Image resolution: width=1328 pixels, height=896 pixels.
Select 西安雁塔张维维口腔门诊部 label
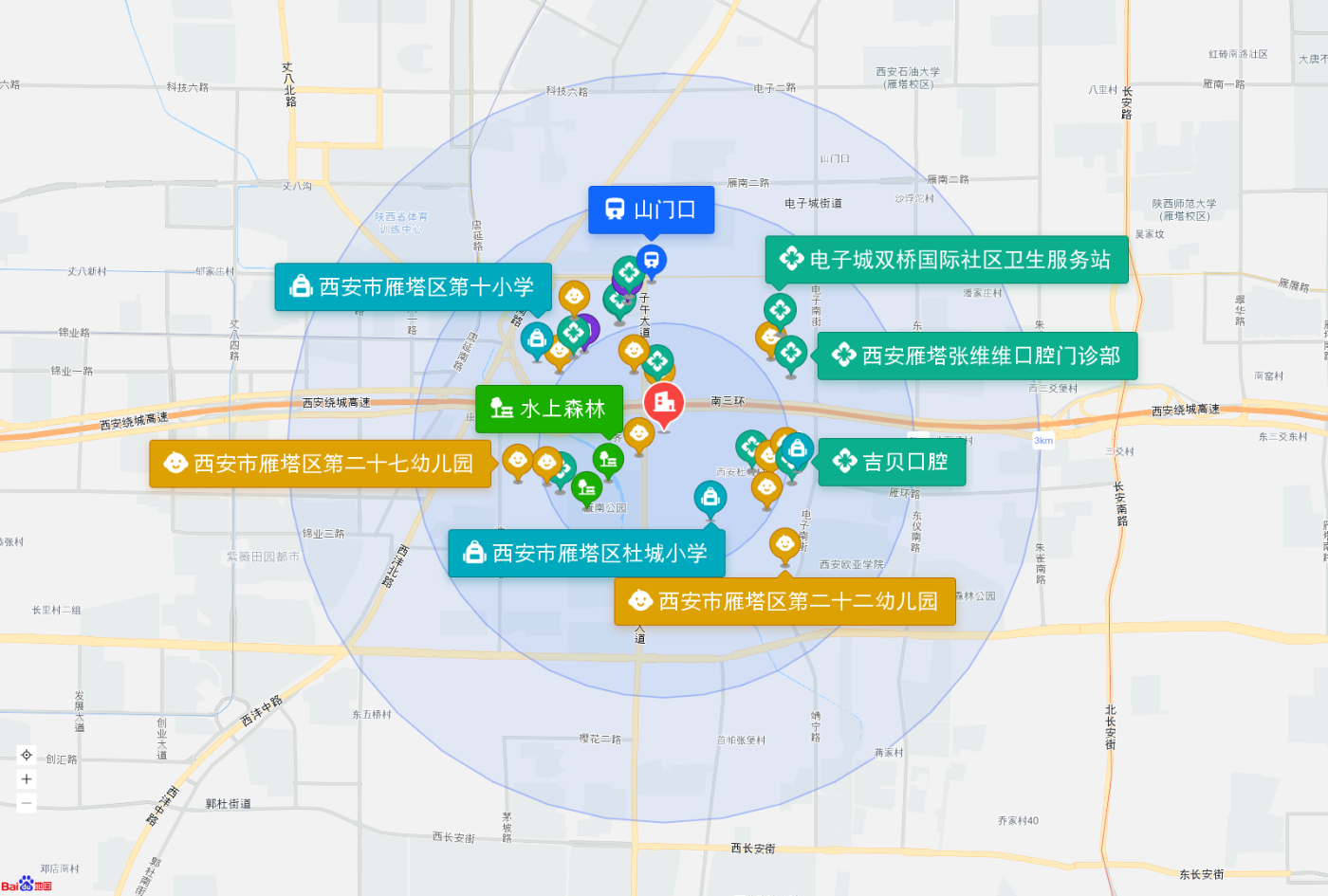click(x=977, y=356)
